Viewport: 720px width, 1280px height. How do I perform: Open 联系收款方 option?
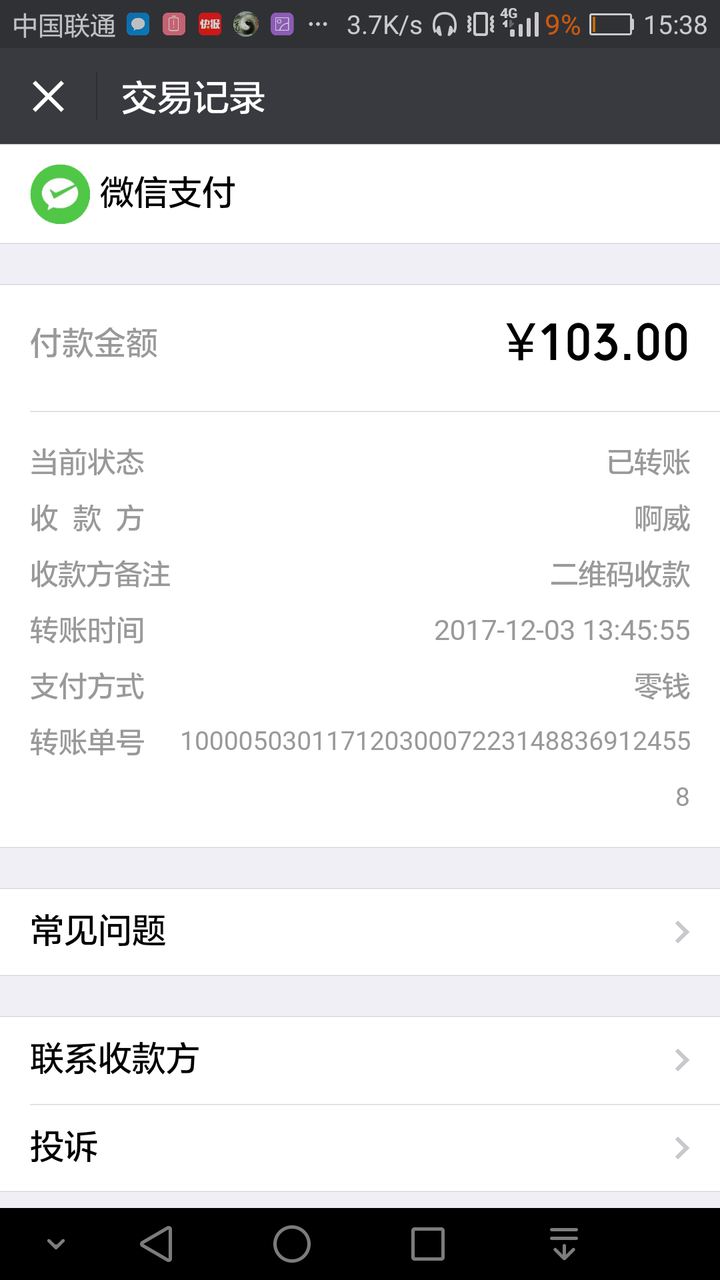click(x=360, y=1060)
